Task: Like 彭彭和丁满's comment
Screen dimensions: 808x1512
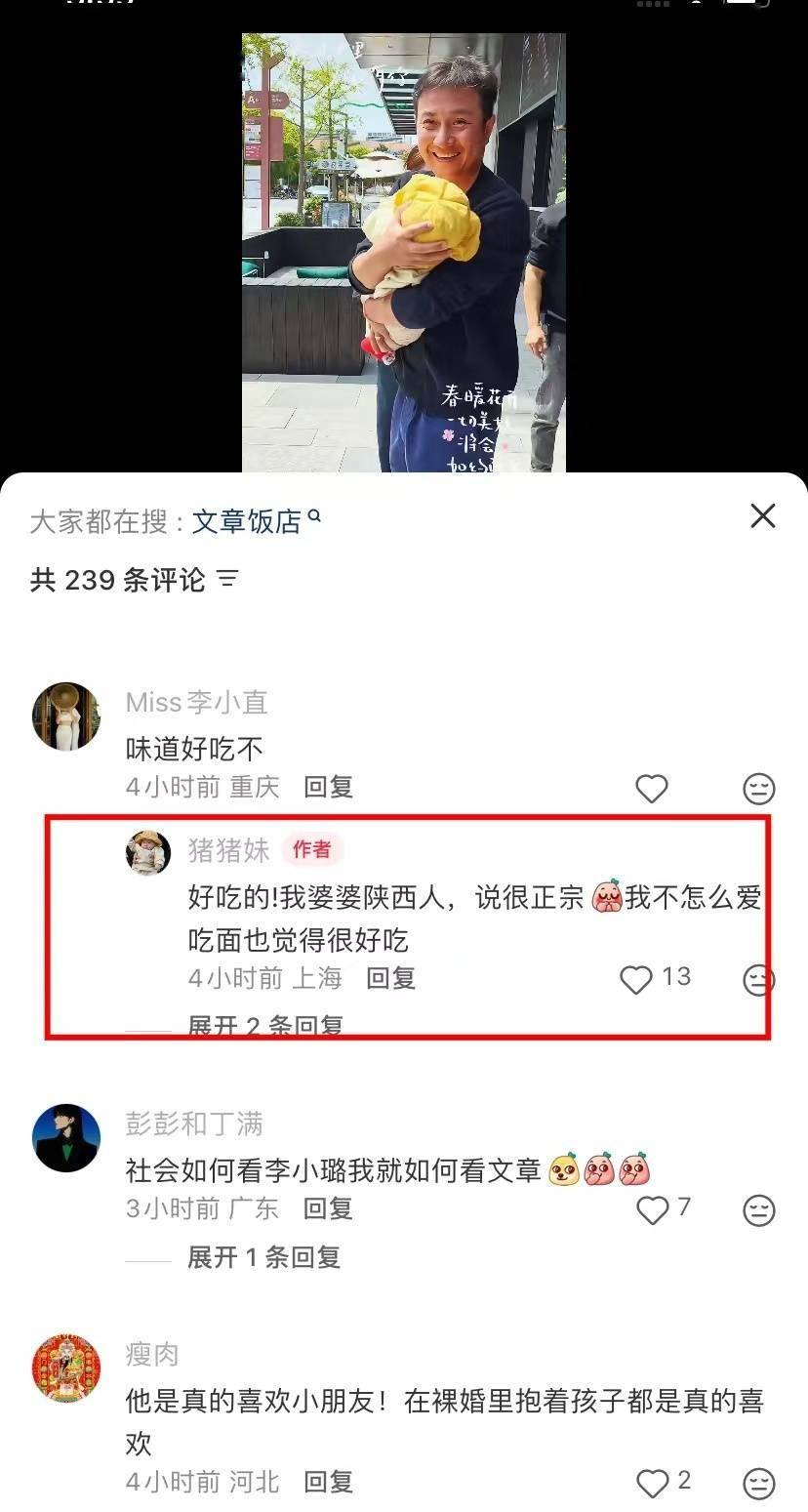Action: coord(652,1210)
